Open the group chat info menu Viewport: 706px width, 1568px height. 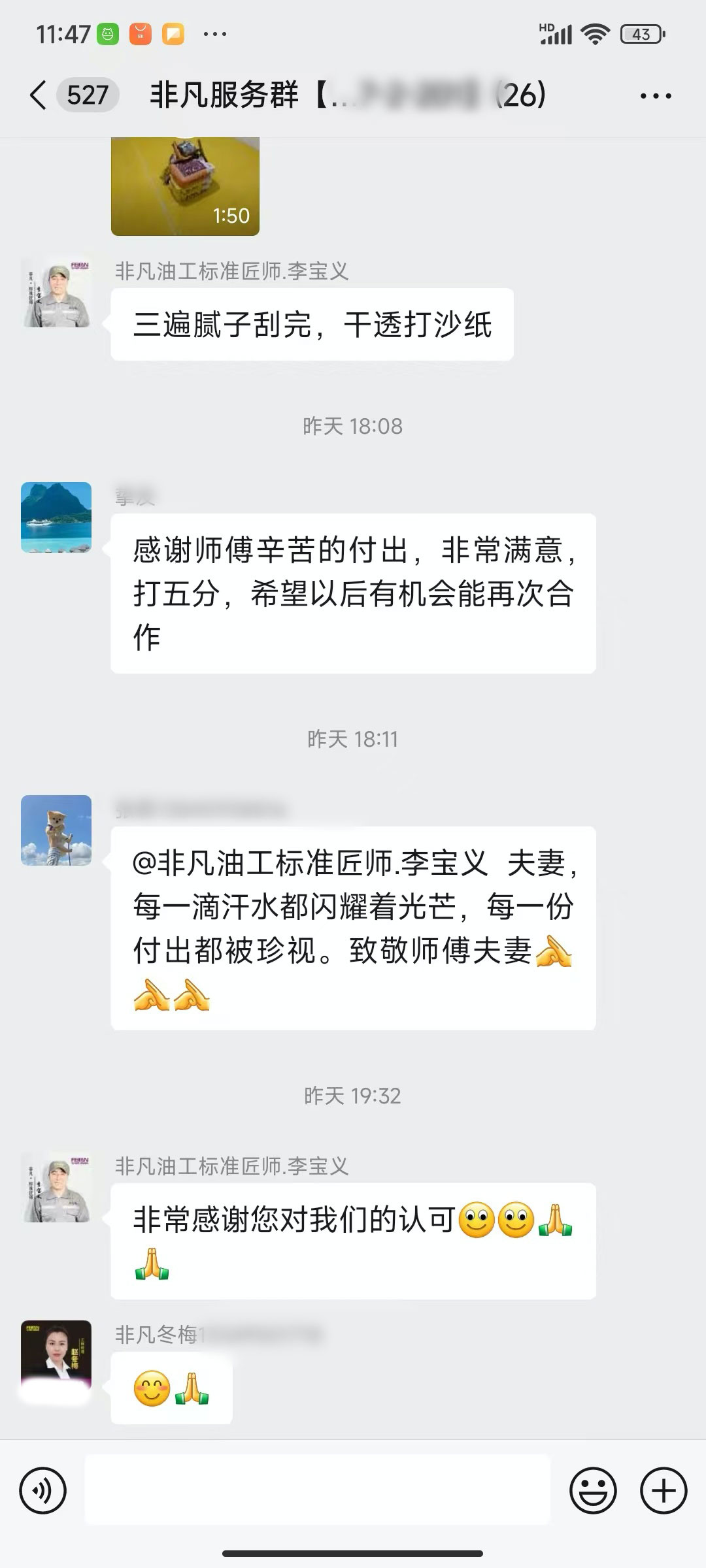coord(655,96)
